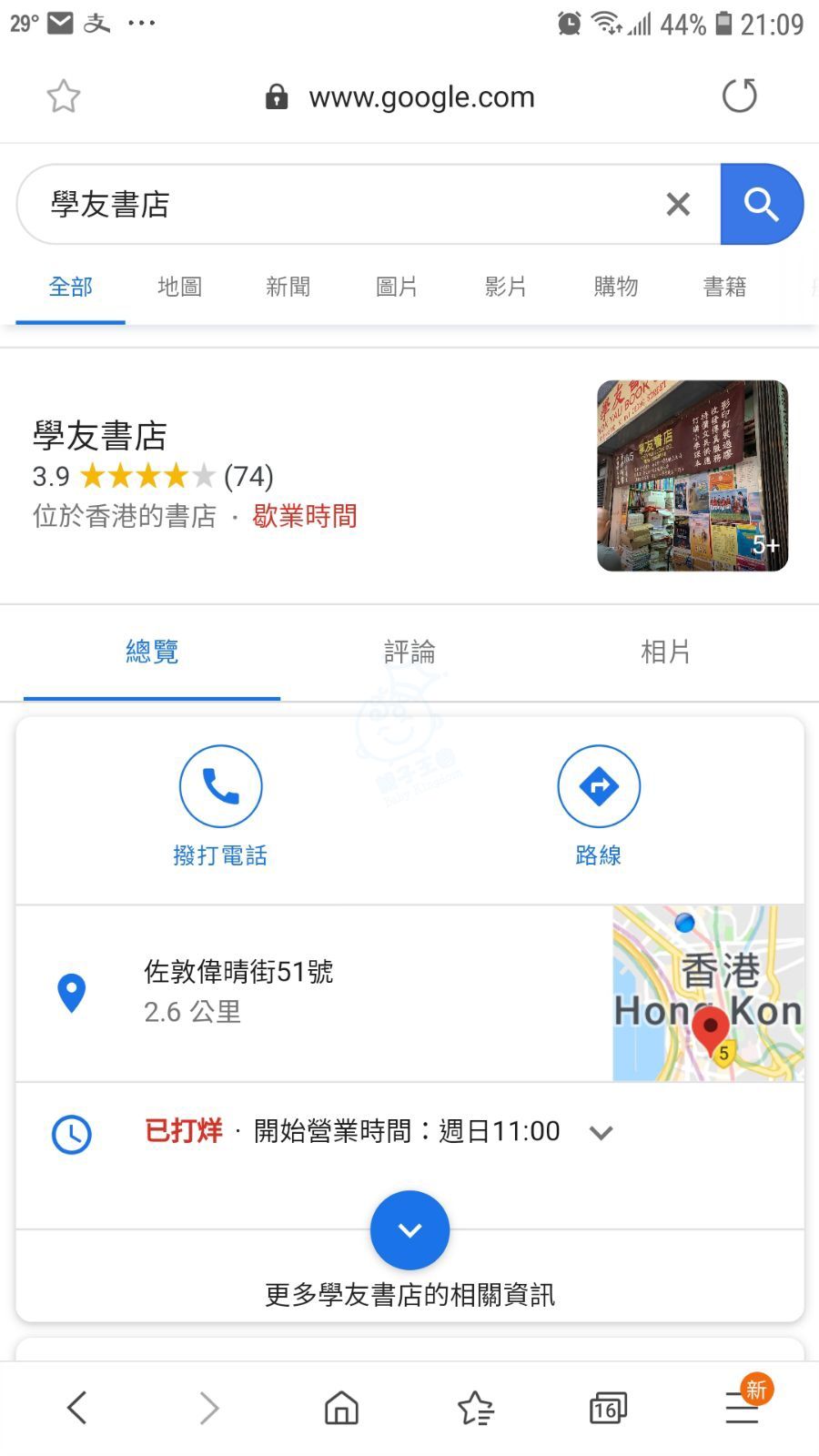819x1456 pixels.
Task: Switch to the 購物 search tab
Action: click(616, 287)
